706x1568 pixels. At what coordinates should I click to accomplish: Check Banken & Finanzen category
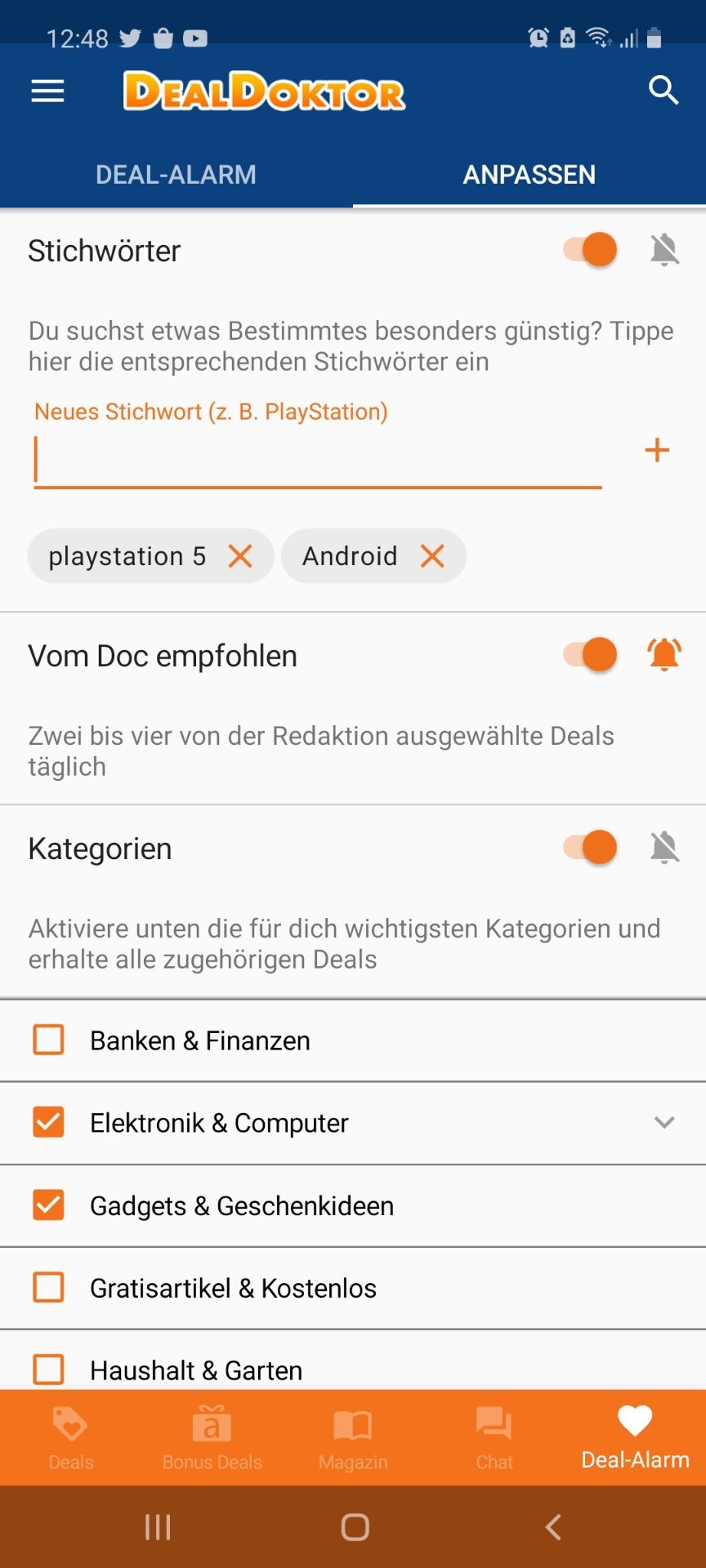click(48, 1040)
